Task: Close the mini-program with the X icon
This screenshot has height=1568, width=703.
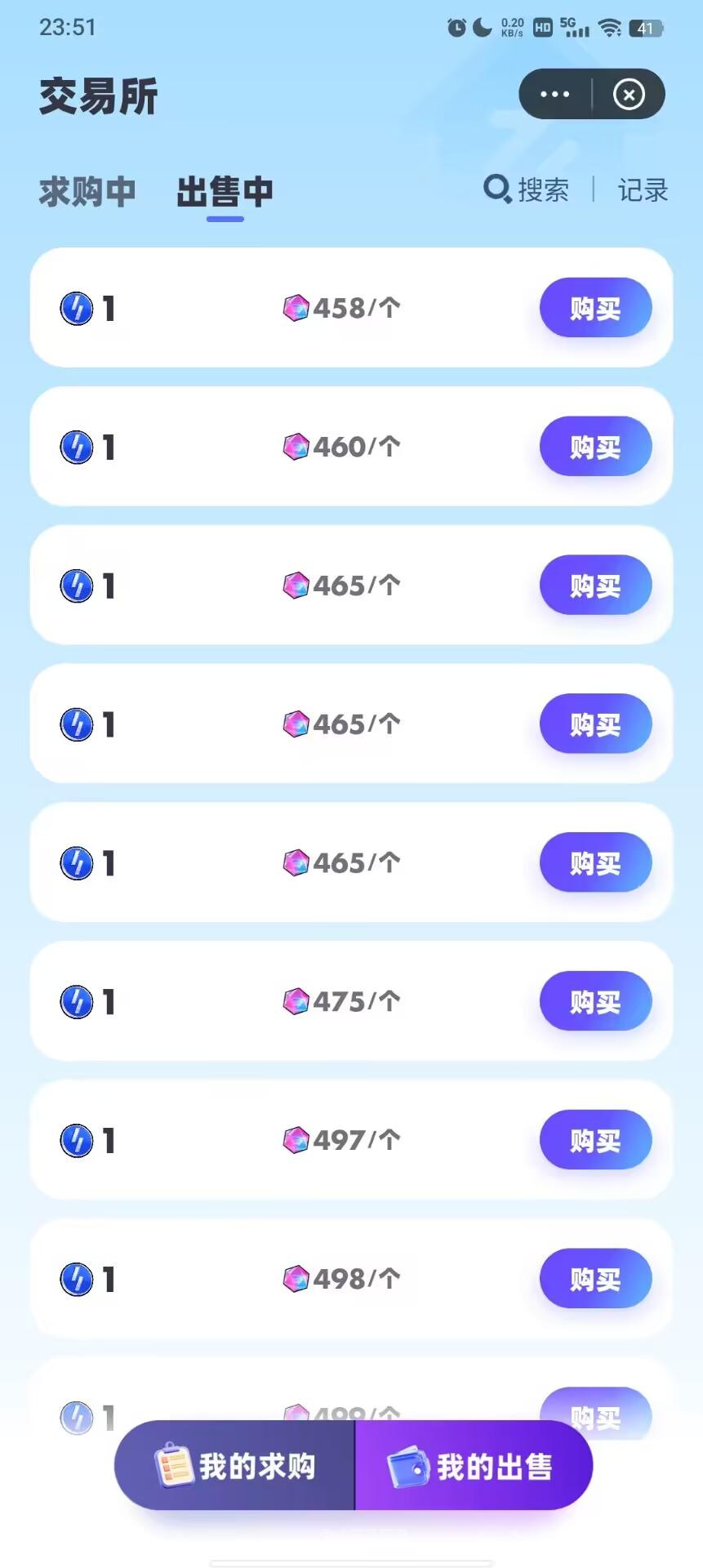Action: [629, 95]
